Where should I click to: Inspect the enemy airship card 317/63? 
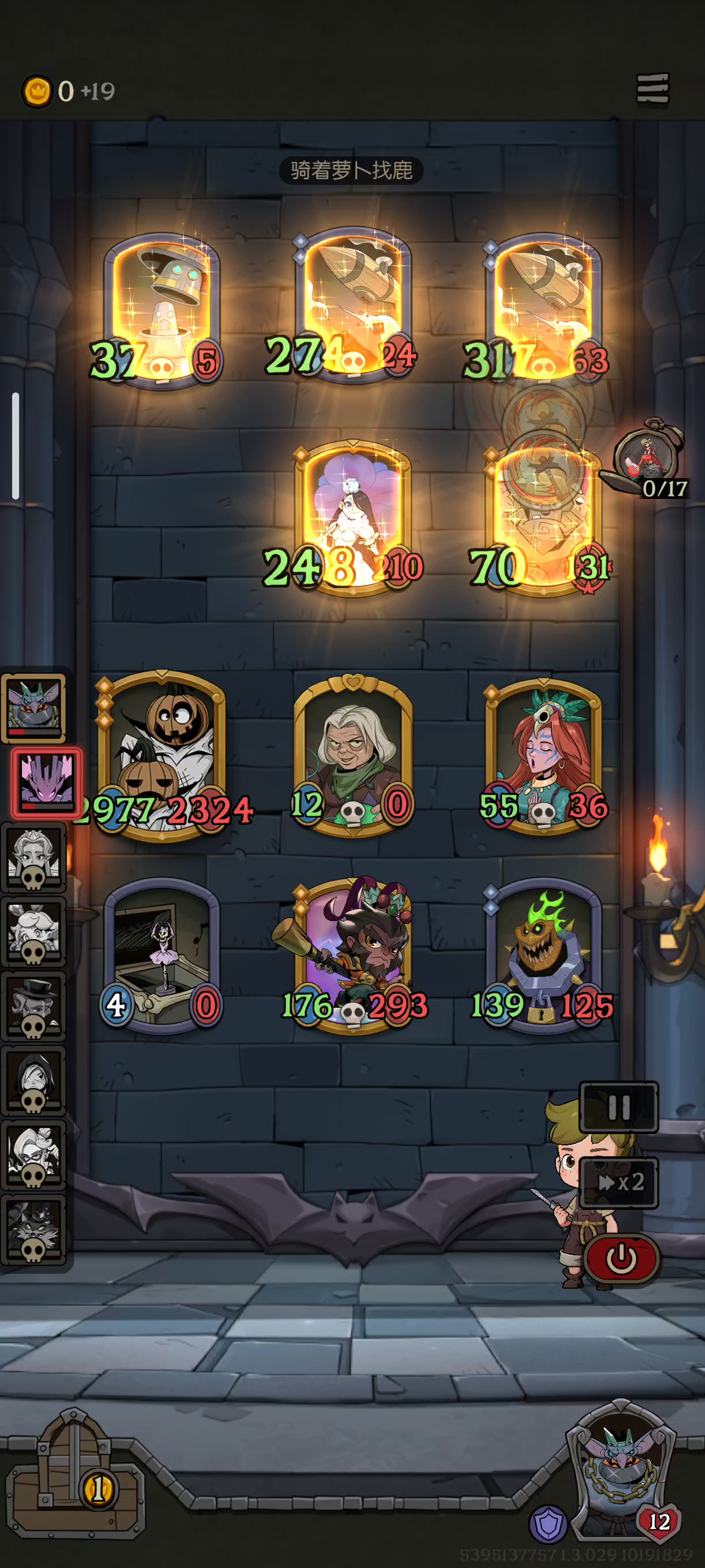tap(543, 308)
